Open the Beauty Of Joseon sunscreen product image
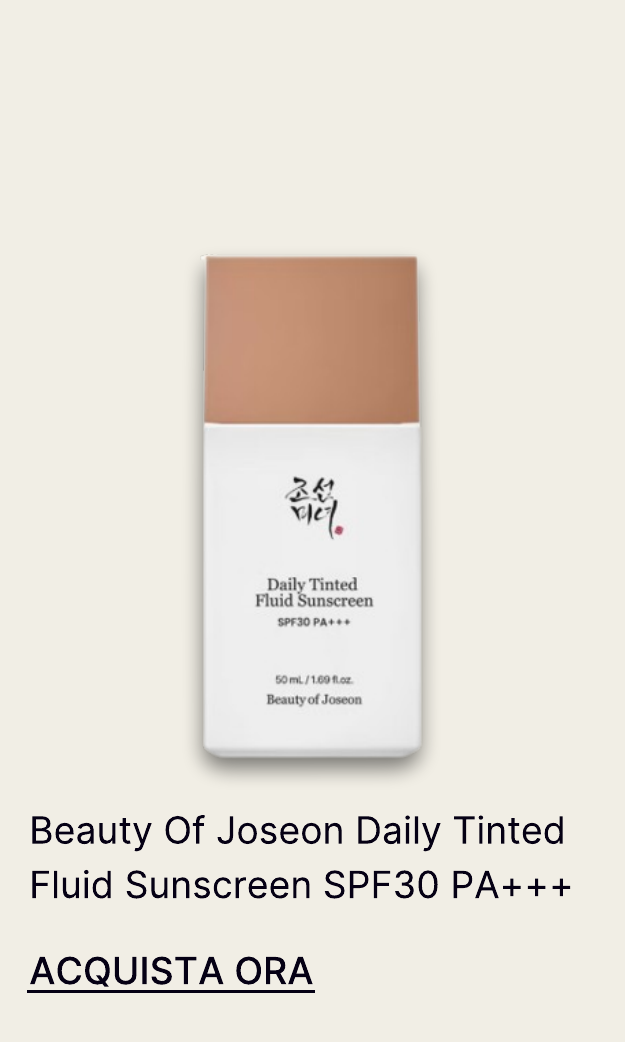 tap(311, 506)
